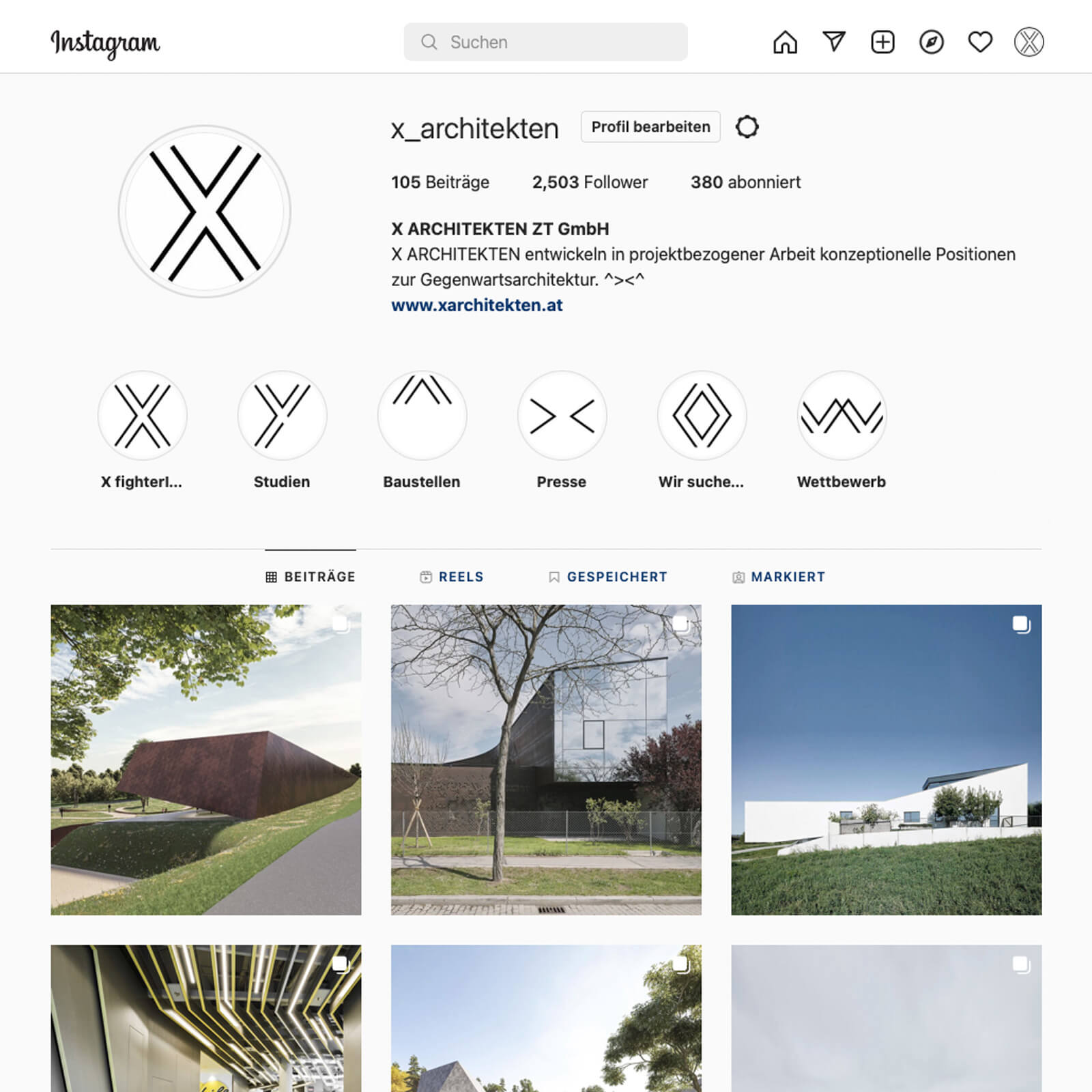
Task: View the 380 abonniert list
Action: pyautogui.click(x=745, y=182)
